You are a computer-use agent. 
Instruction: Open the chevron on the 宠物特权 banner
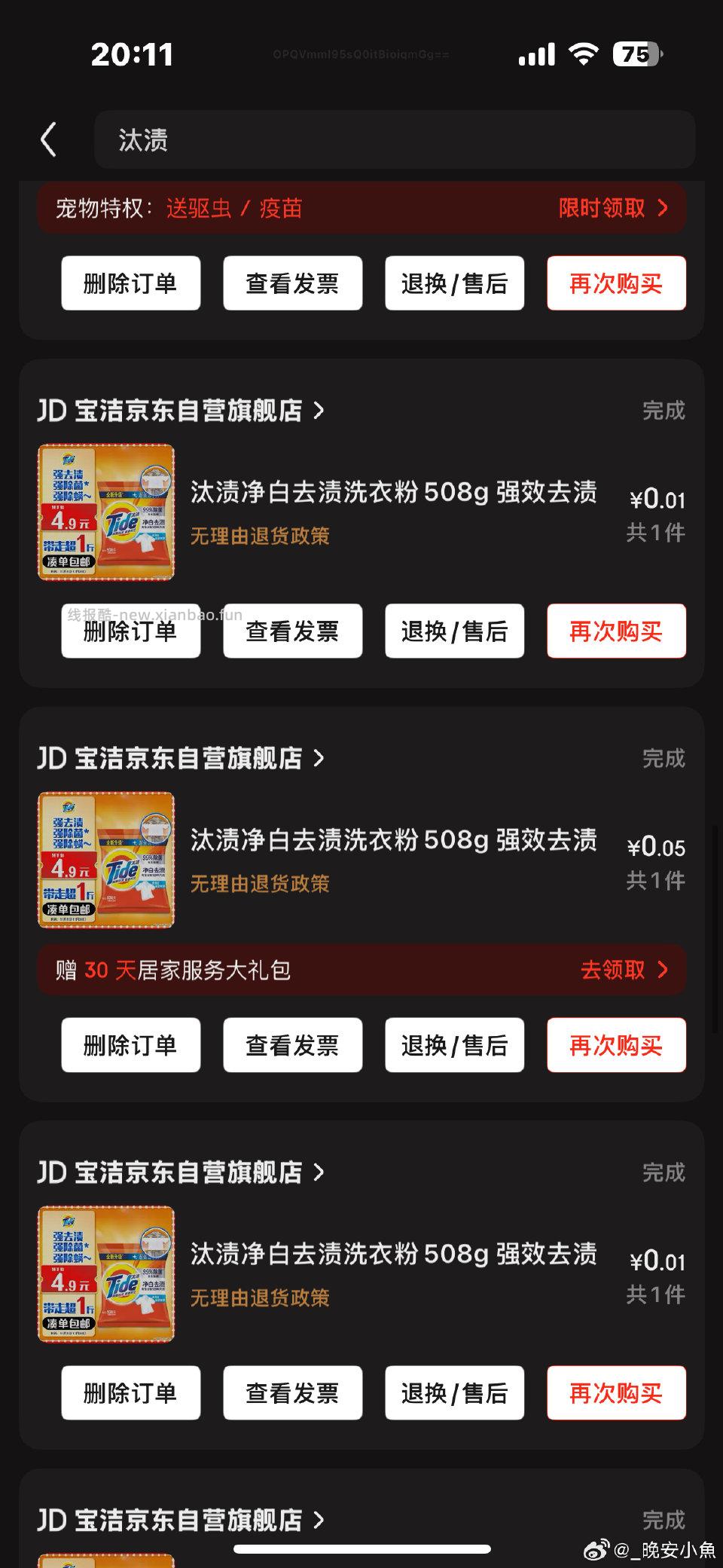pyautogui.click(x=663, y=208)
